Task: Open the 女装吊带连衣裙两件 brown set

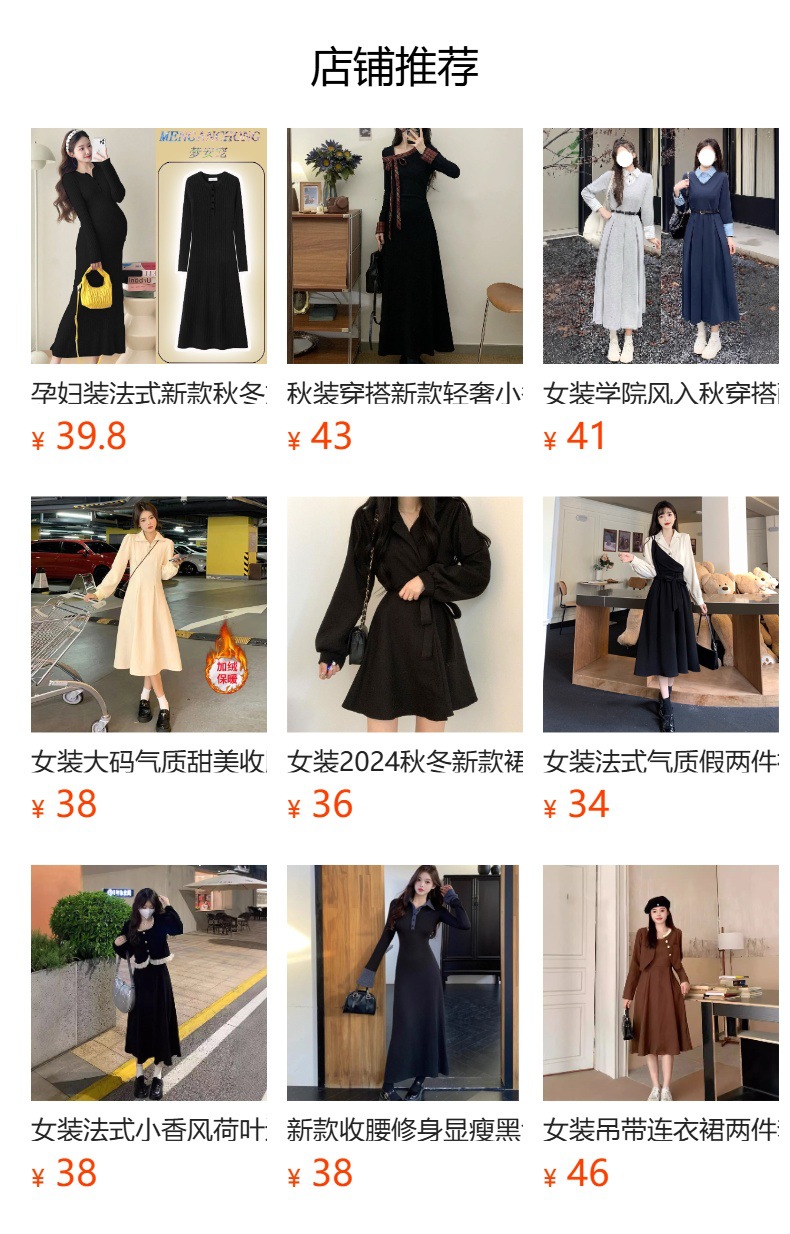Action: point(660,982)
